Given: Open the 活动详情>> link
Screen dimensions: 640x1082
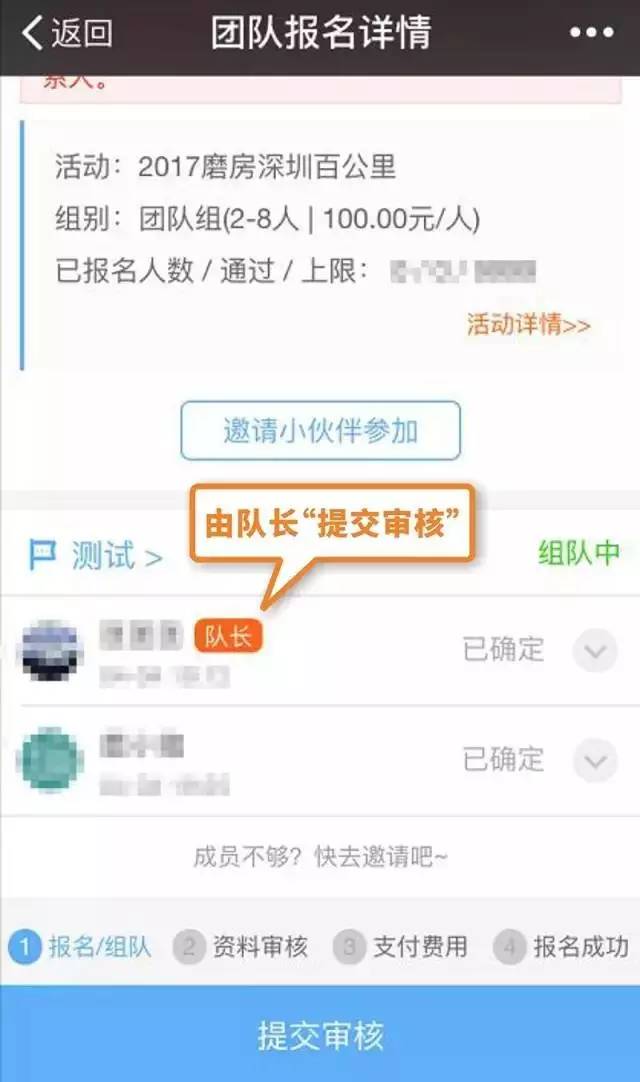Looking at the screenshot, I should tap(528, 325).
